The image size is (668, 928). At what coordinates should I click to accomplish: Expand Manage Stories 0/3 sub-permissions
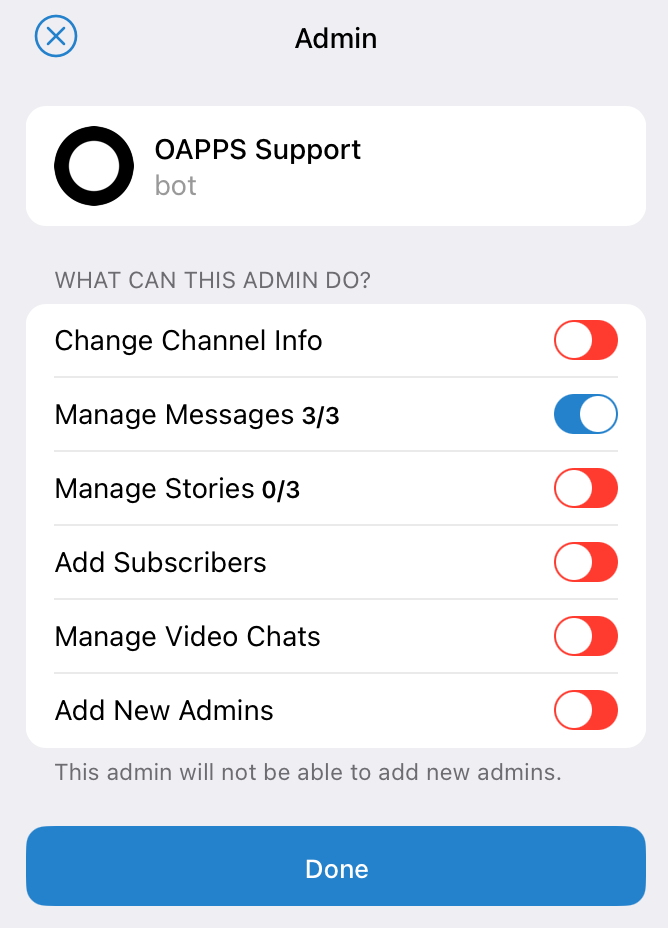pos(177,489)
